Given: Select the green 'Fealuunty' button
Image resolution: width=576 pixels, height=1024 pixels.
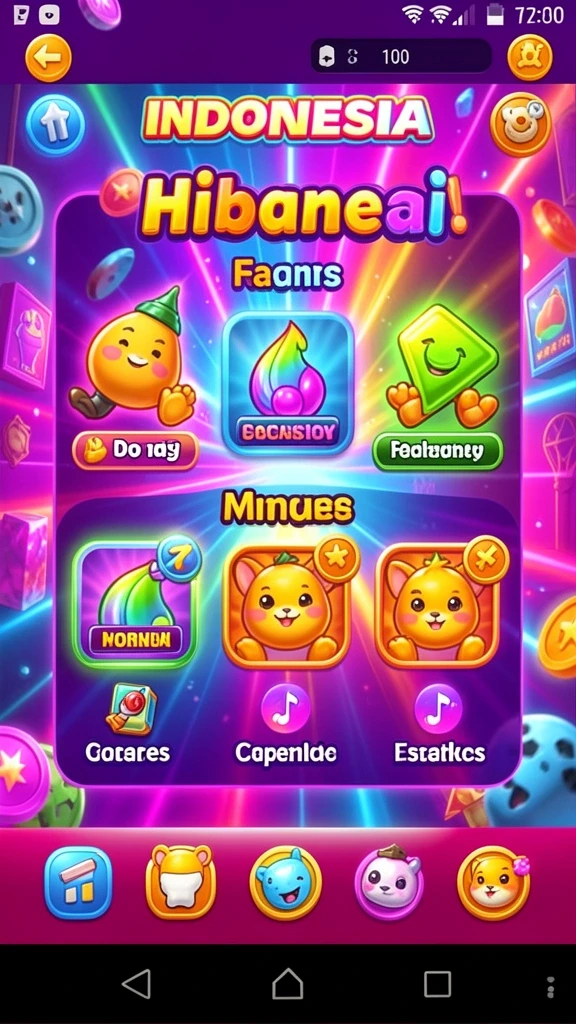Looking at the screenshot, I should click(437, 451).
